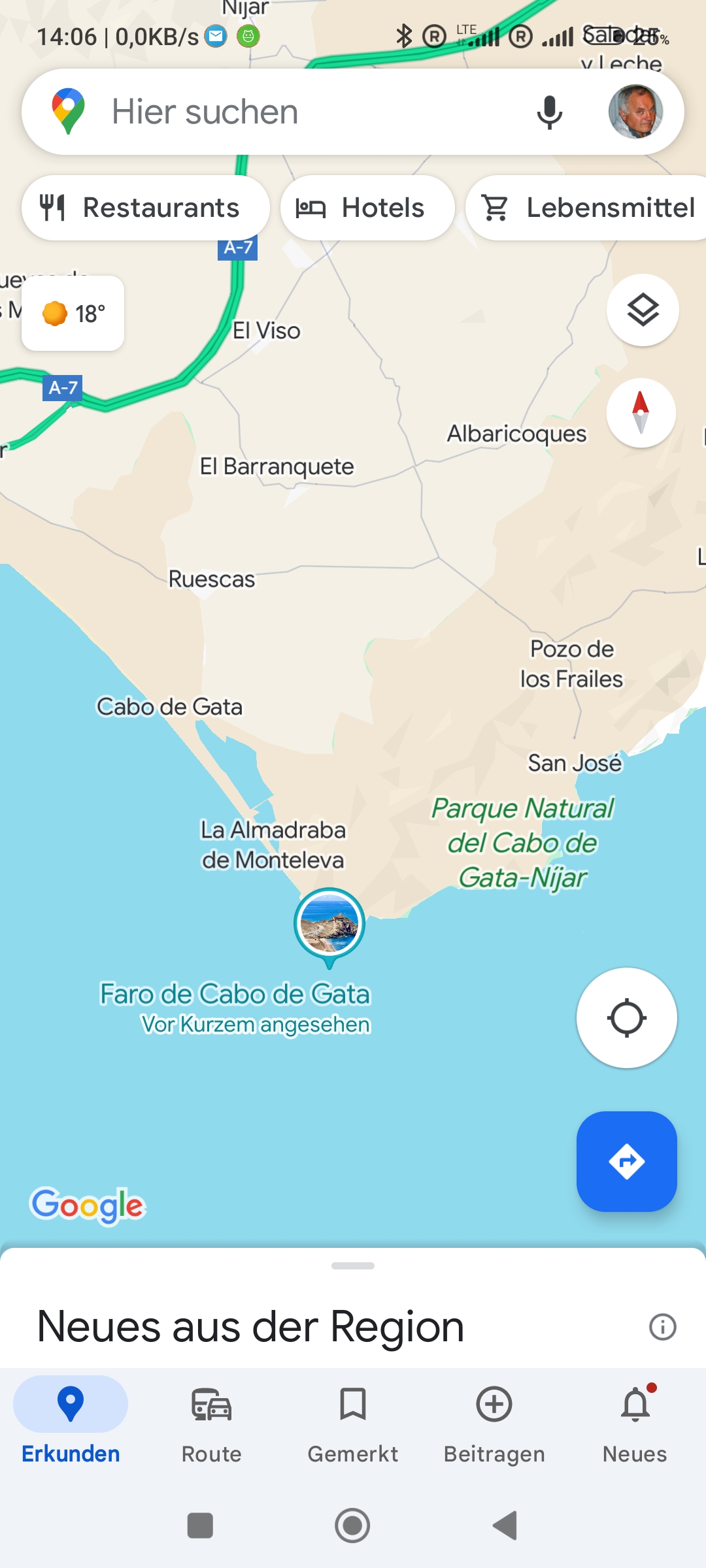Start voice search with the microphone

tap(549, 112)
